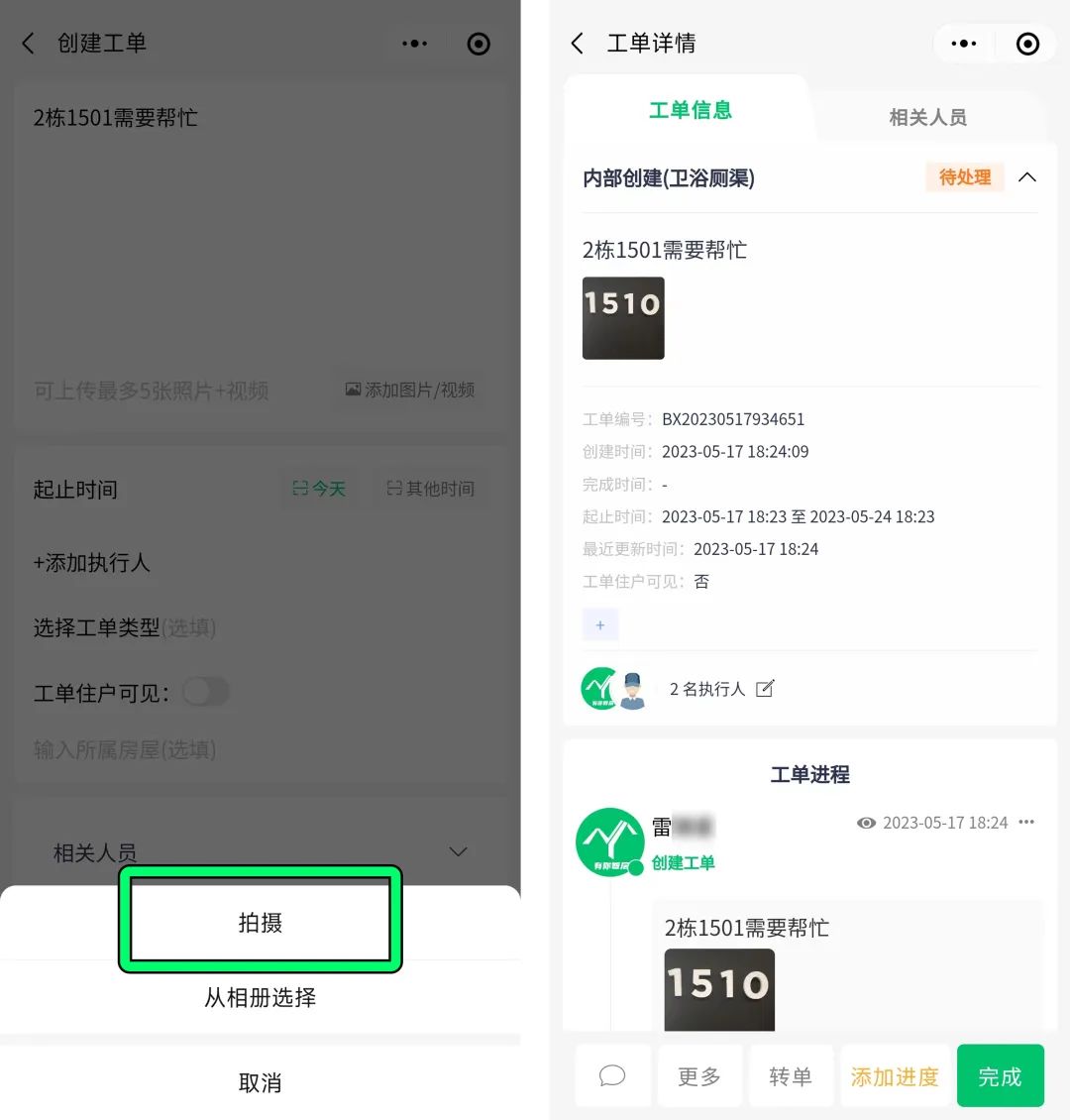
Task: Open the options menu on the 工单进程 entry
Action: (1026, 822)
